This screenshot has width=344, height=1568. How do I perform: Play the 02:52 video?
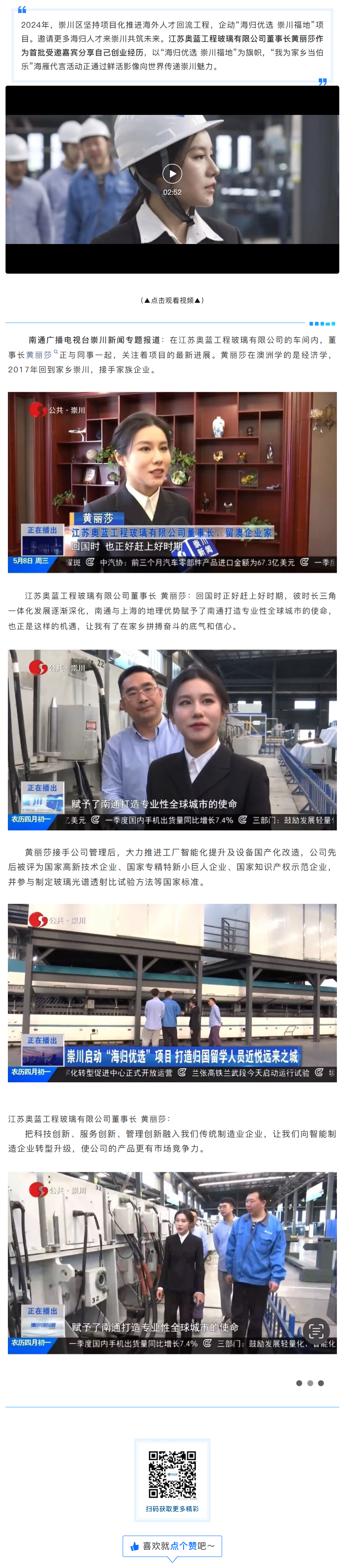[x=172, y=174]
